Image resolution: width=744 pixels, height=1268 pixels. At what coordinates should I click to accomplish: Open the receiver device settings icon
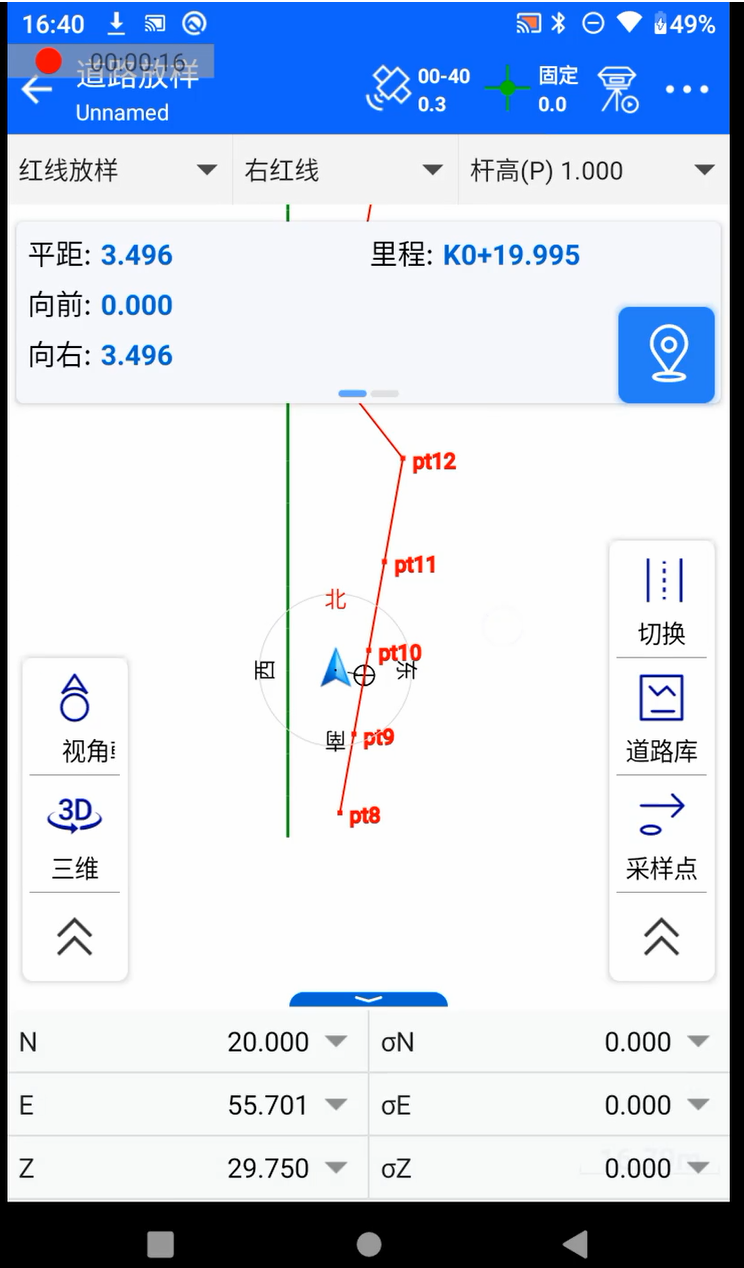pos(617,89)
